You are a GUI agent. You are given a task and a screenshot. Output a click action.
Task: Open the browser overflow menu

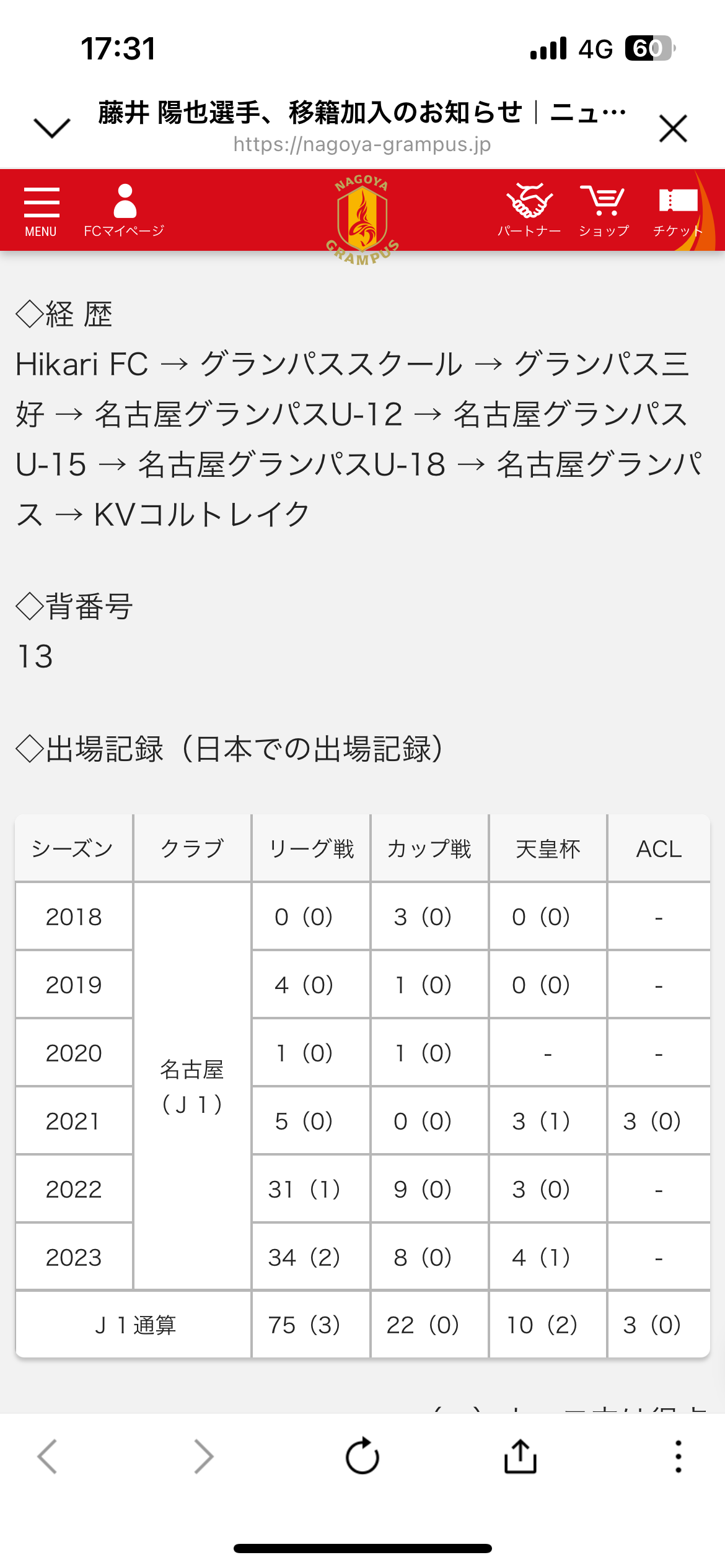tap(679, 1456)
